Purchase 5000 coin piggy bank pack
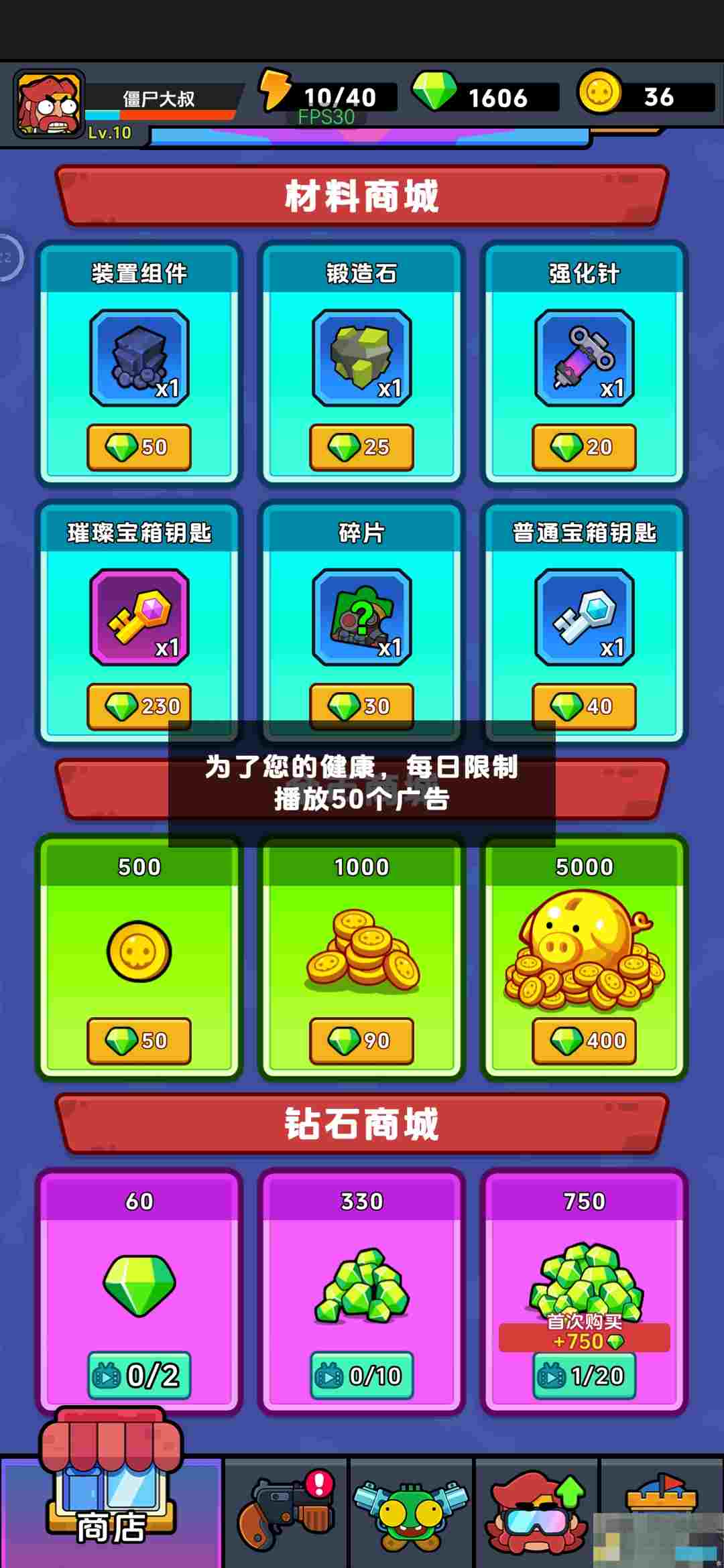Viewport: 724px width, 1568px height. click(x=584, y=1040)
